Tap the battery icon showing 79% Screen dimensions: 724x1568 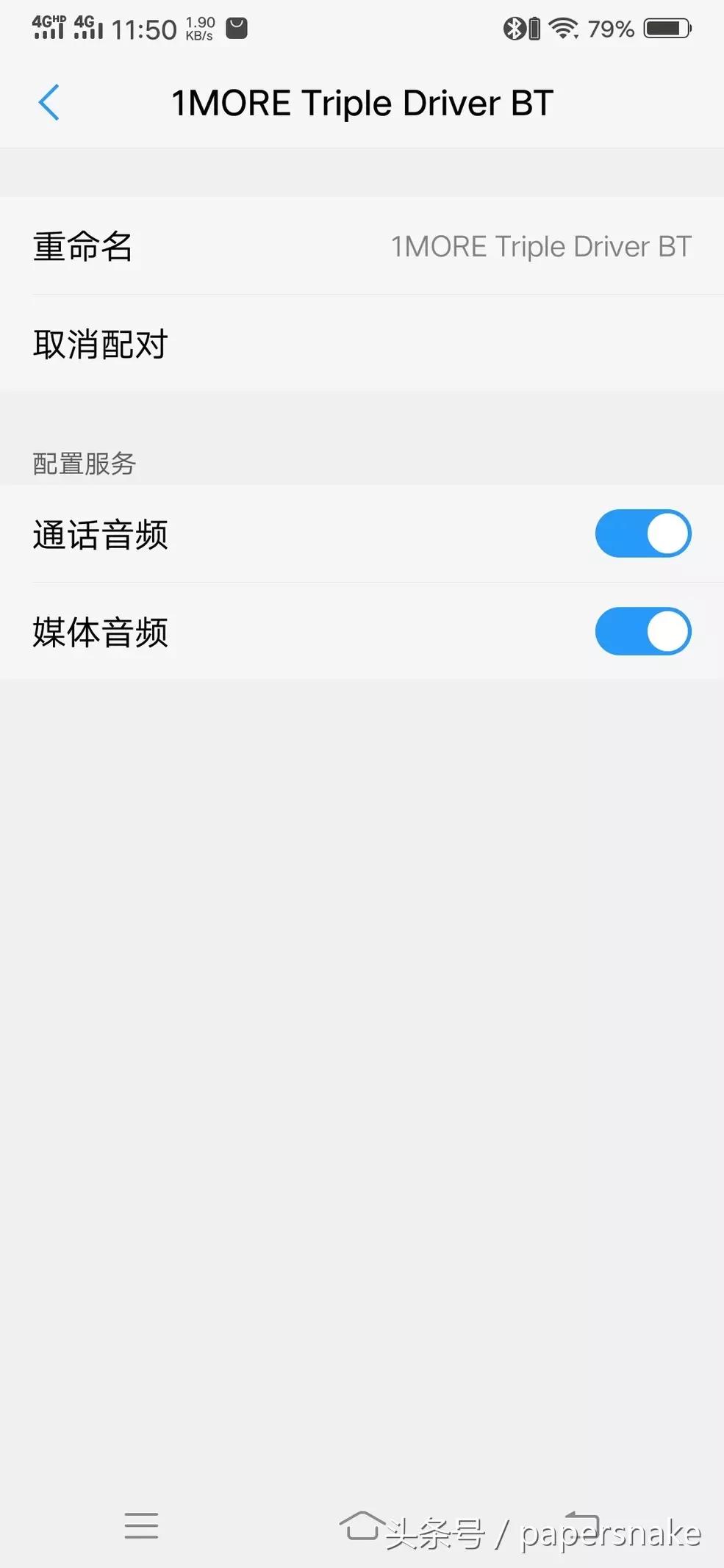tap(664, 28)
